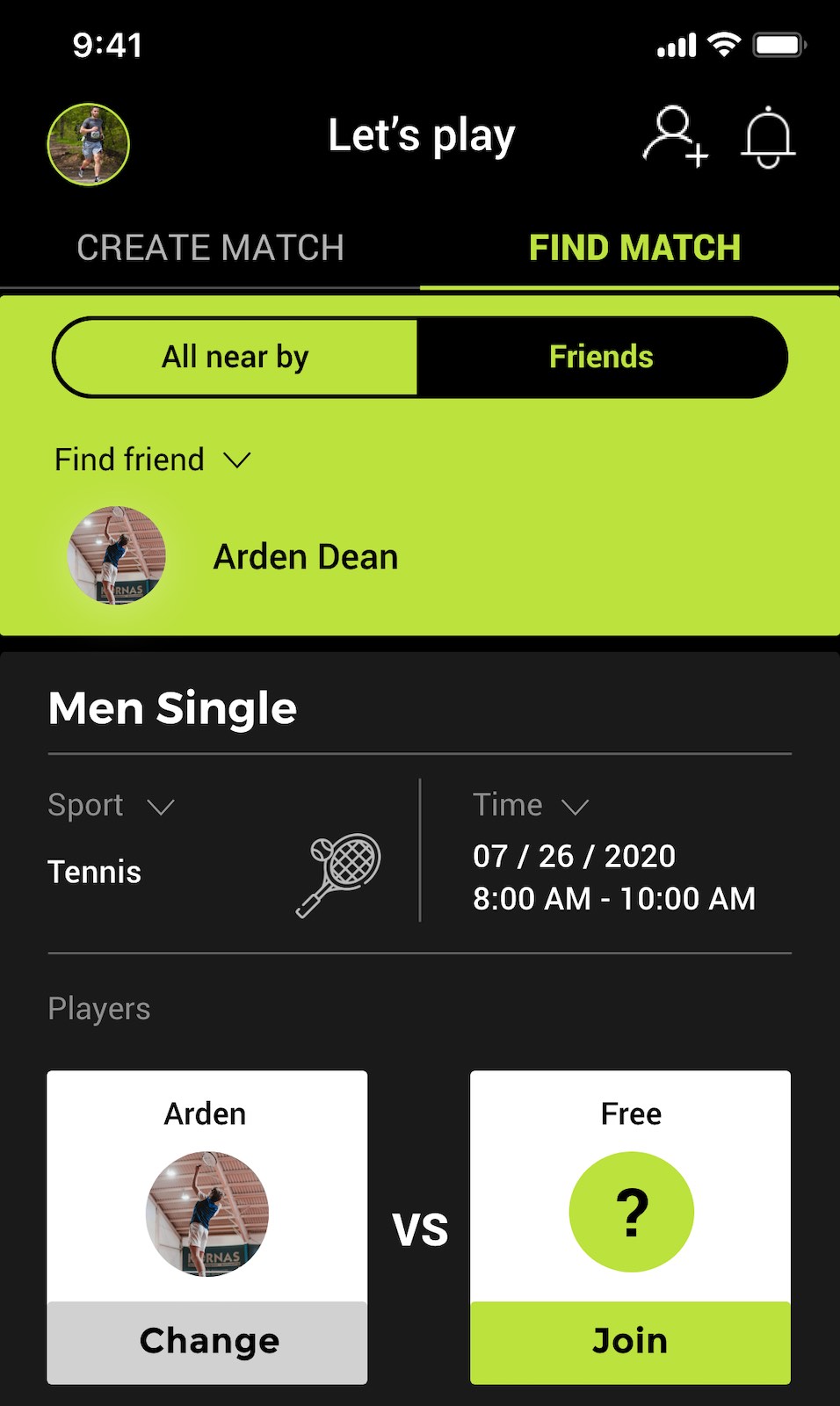
Task: Expand the Time dropdown
Action: coord(576,806)
